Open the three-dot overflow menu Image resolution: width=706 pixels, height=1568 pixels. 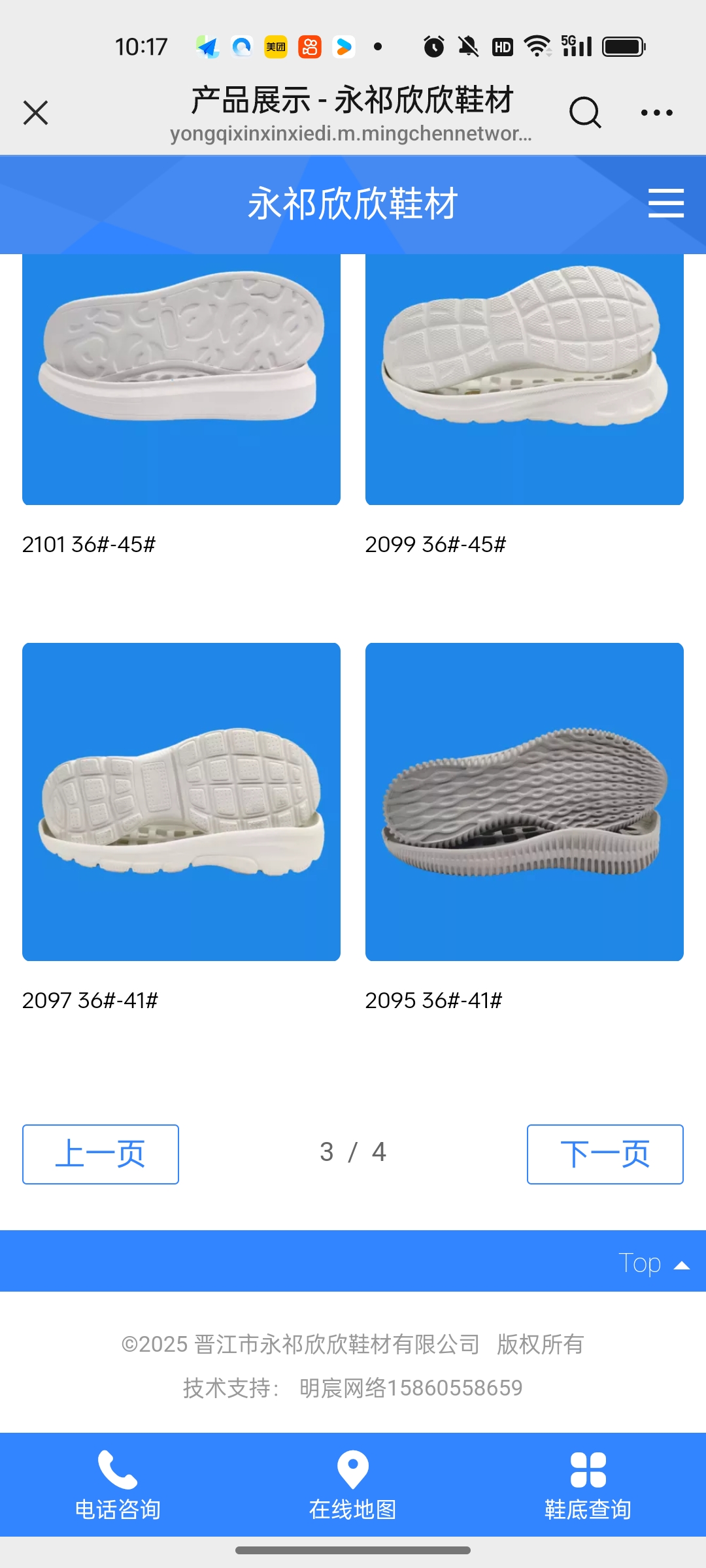pyautogui.click(x=656, y=112)
